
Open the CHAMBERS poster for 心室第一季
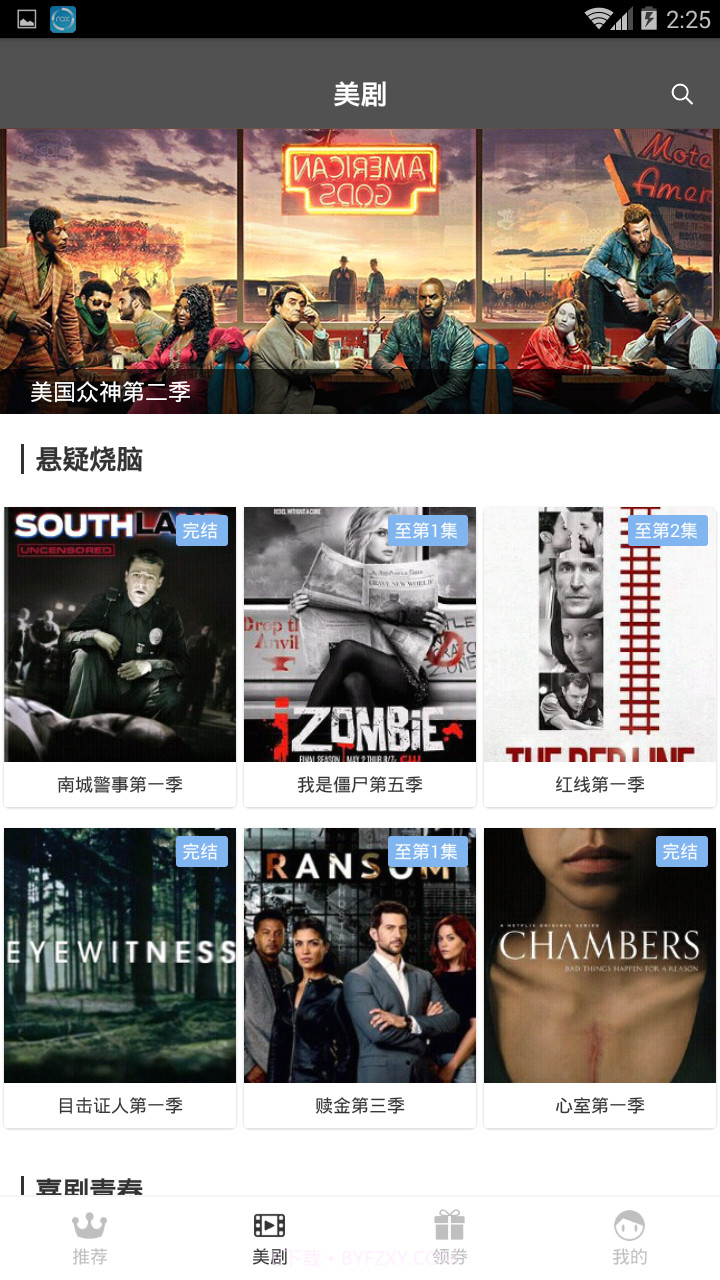coord(598,954)
